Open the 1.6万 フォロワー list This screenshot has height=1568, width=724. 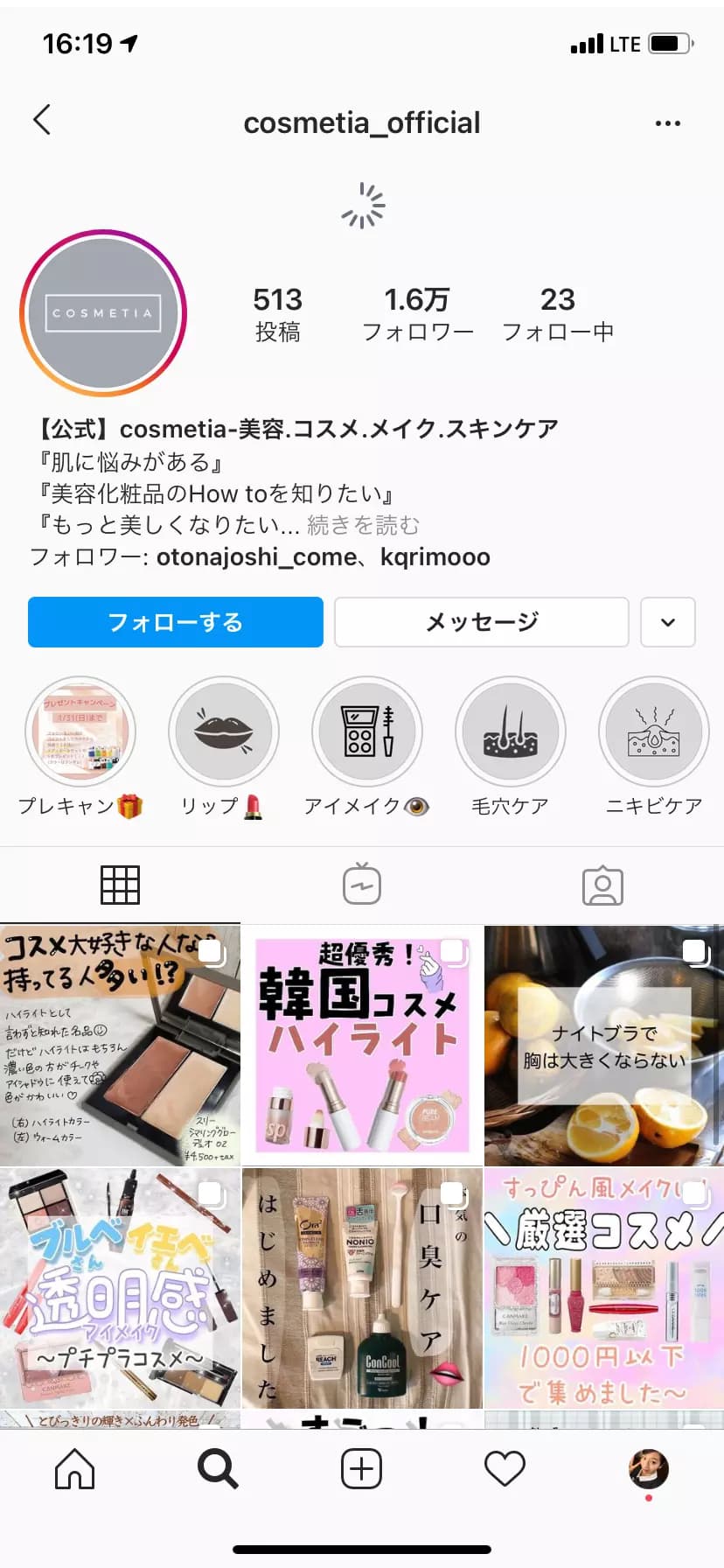point(417,313)
